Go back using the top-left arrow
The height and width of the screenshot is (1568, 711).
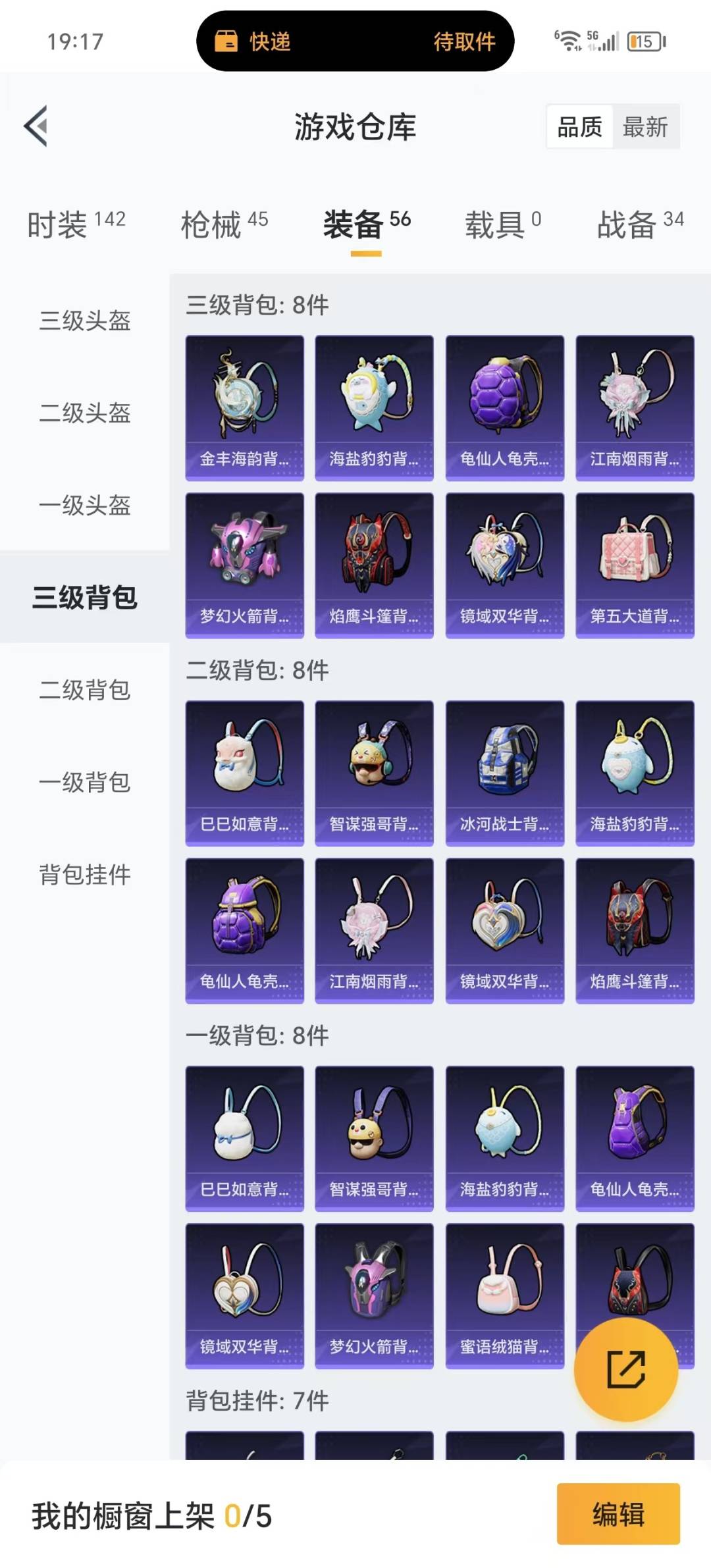pyautogui.click(x=36, y=126)
